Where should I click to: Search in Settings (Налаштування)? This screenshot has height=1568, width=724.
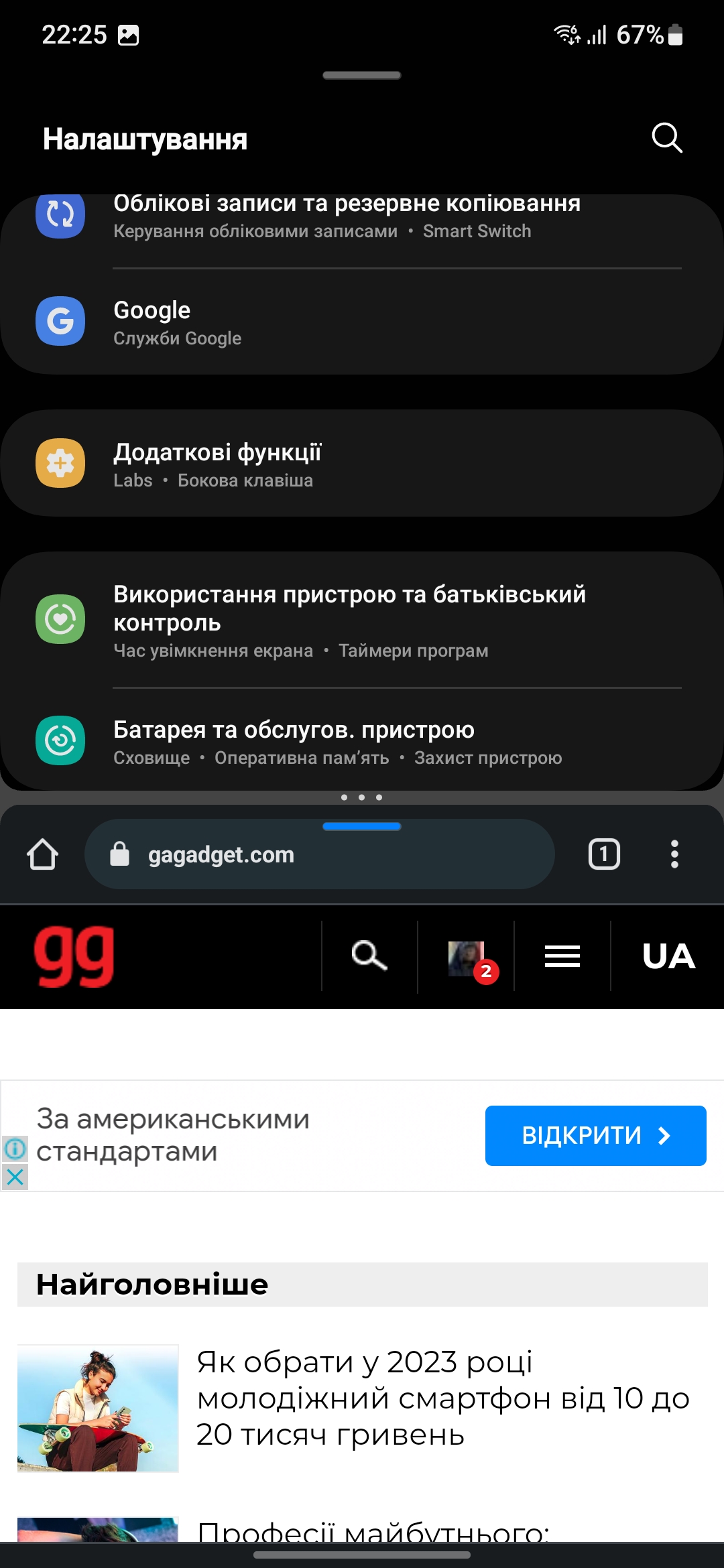click(666, 138)
